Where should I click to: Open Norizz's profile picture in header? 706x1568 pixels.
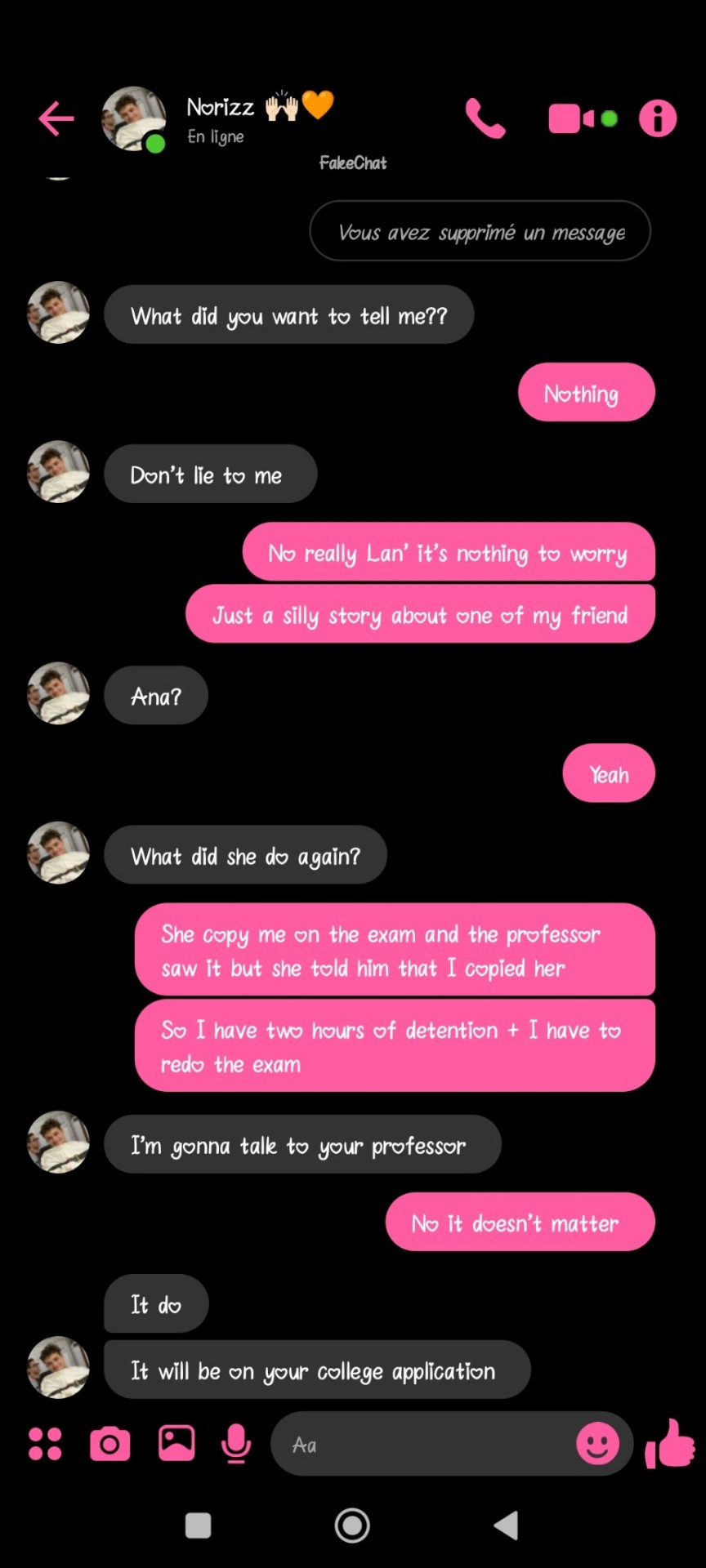pyautogui.click(x=132, y=119)
